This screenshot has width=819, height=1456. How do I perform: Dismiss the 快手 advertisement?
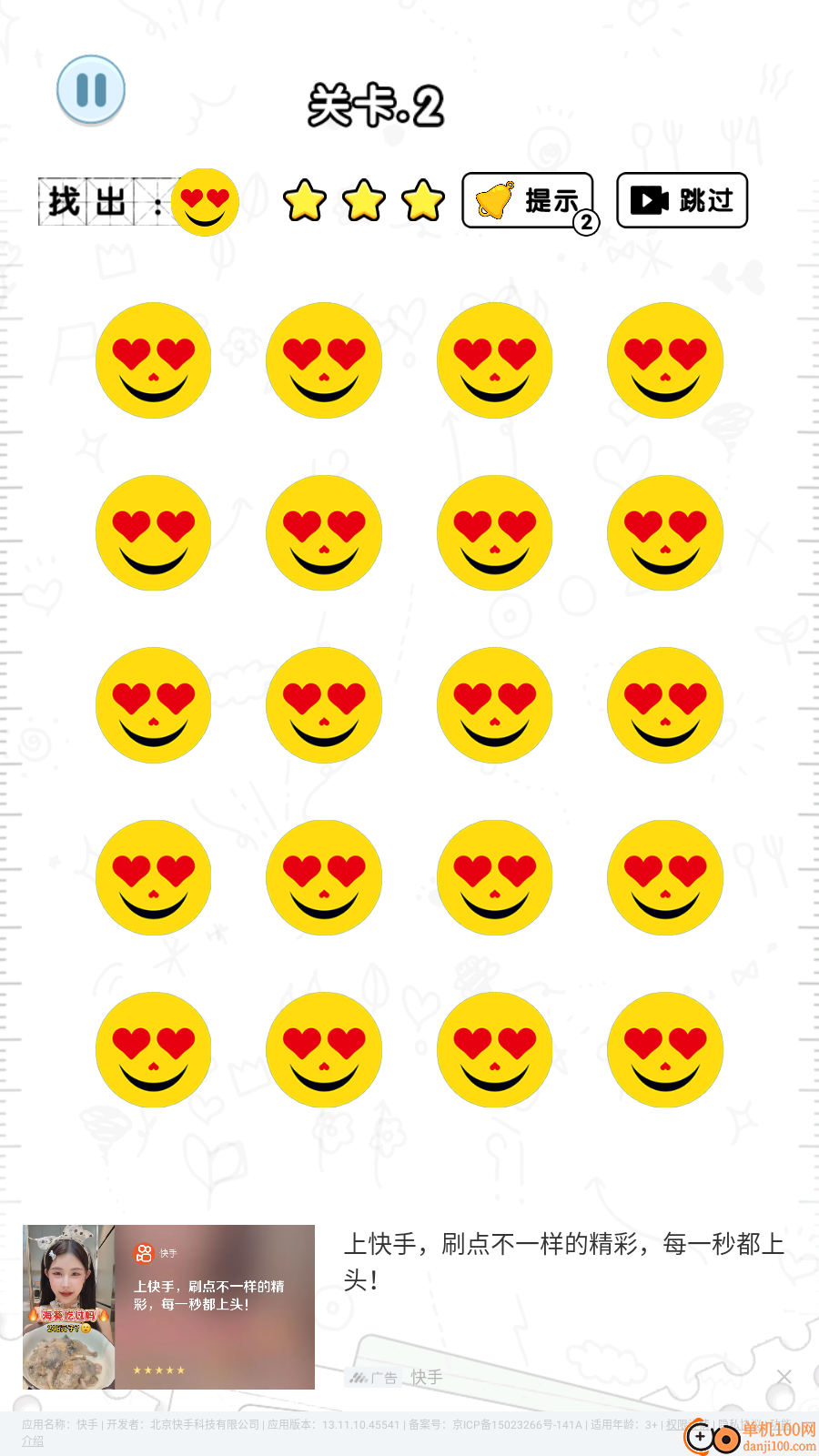(x=784, y=1377)
